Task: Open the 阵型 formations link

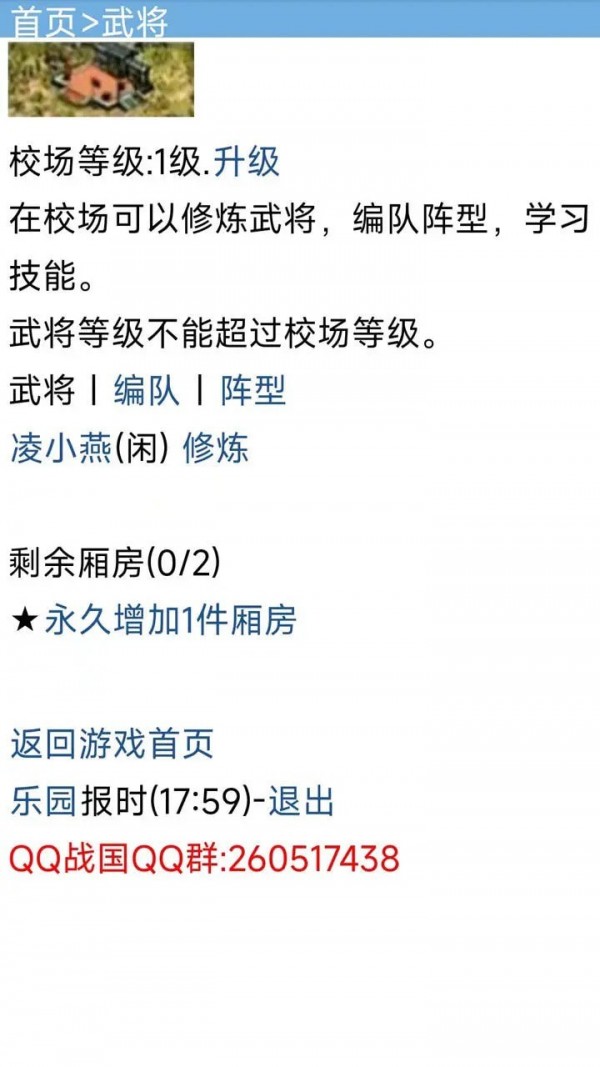Action: (253, 391)
